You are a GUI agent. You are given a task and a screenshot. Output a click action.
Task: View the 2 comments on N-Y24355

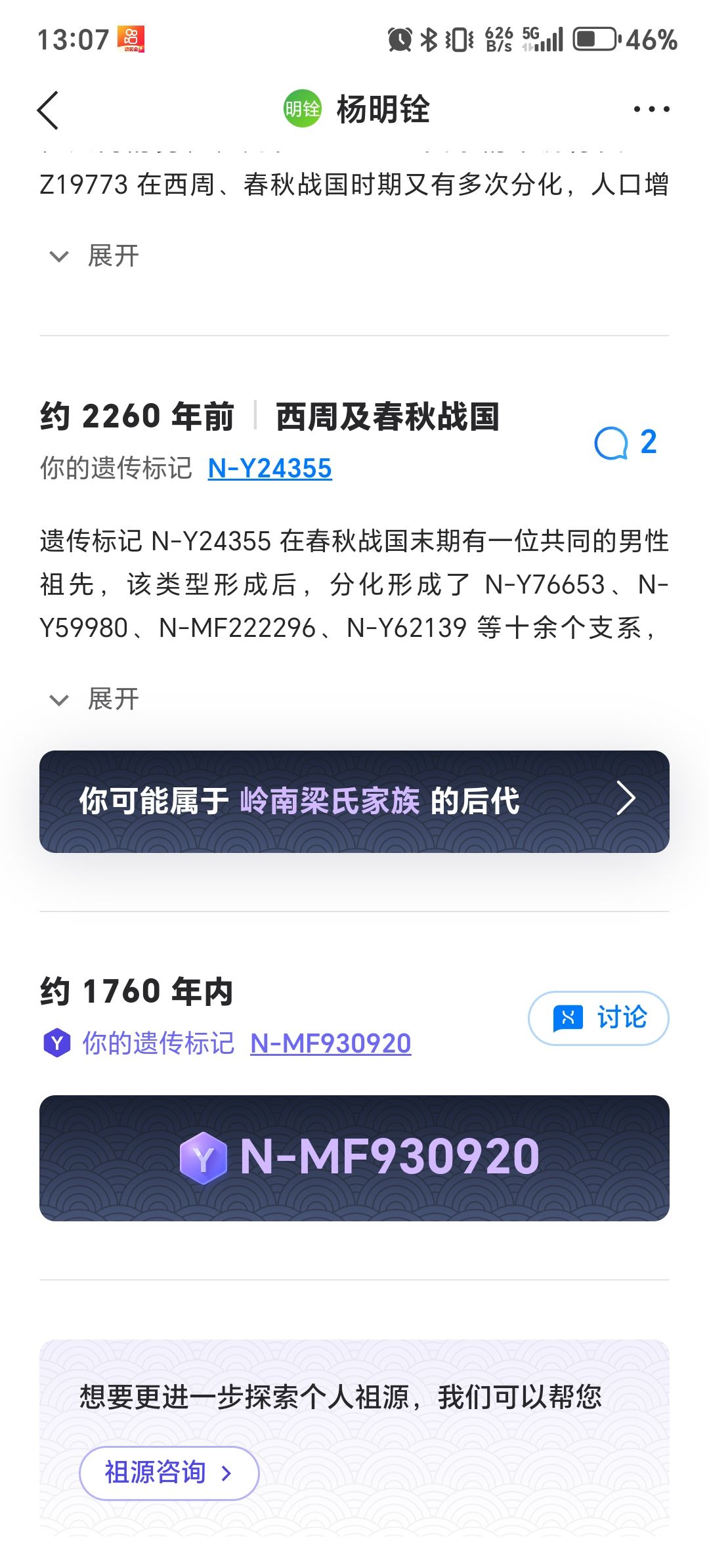point(626,443)
